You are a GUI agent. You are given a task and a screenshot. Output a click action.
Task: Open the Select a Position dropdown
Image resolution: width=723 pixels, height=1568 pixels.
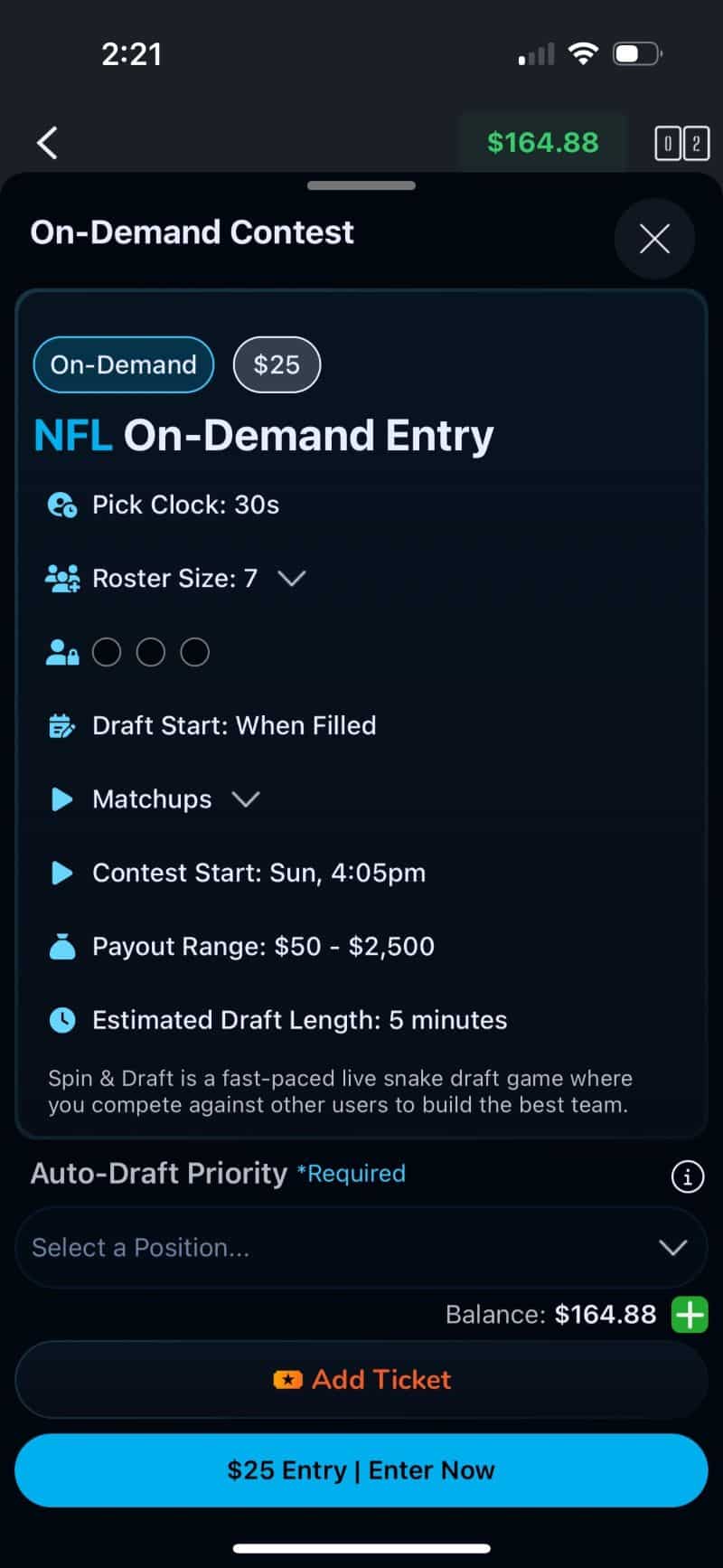tap(361, 1248)
